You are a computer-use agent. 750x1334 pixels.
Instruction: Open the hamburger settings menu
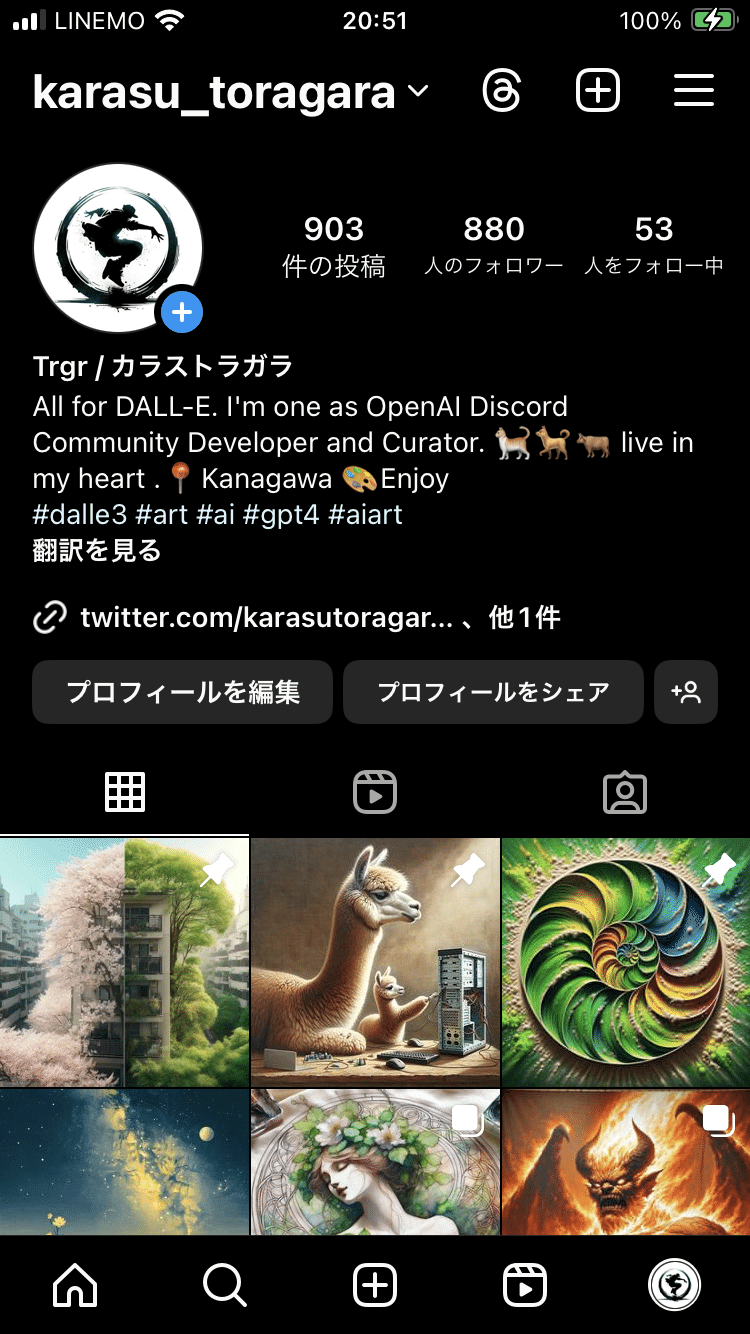(x=694, y=91)
